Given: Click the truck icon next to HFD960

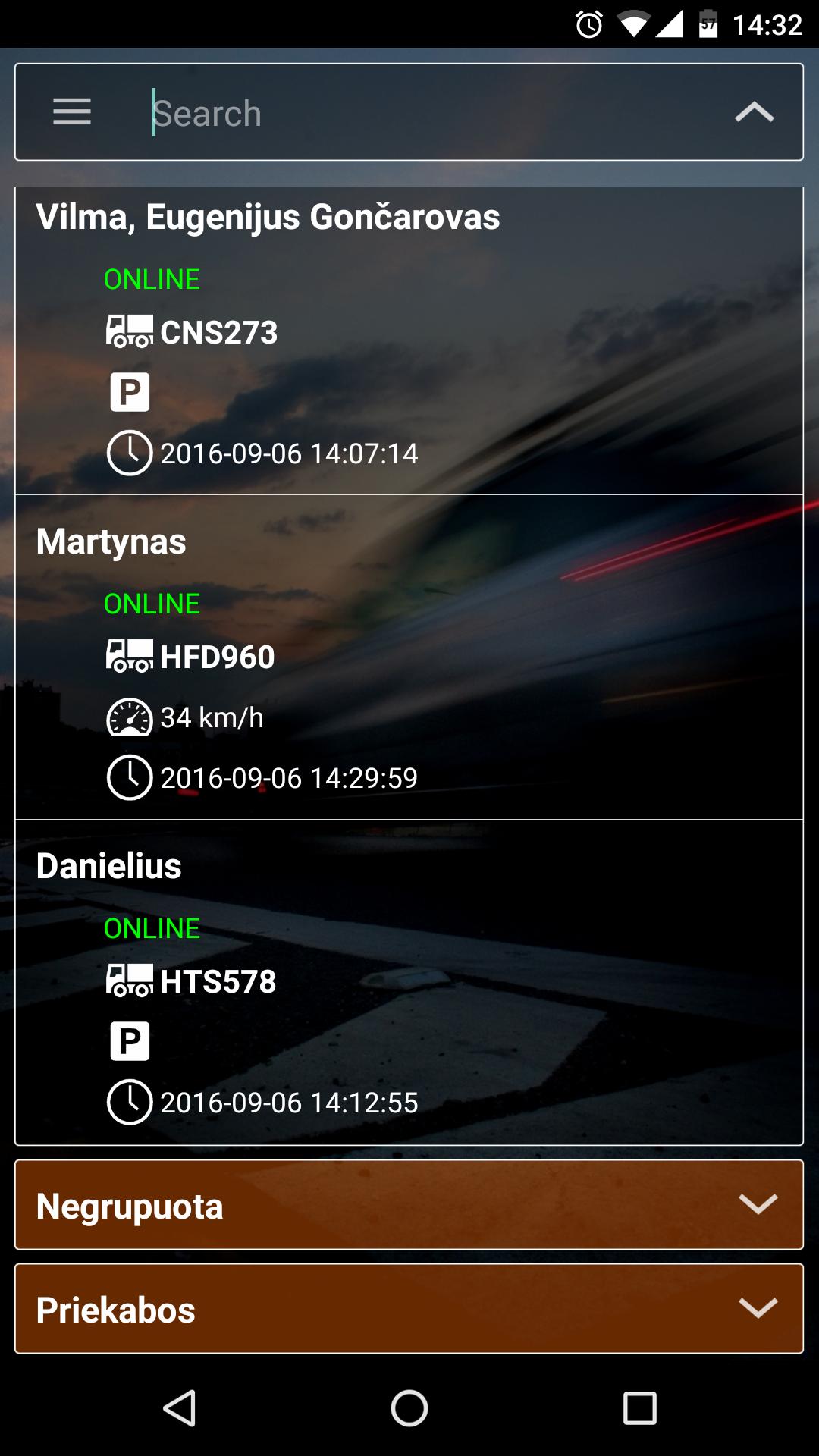Looking at the screenshot, I should [129, 656].
